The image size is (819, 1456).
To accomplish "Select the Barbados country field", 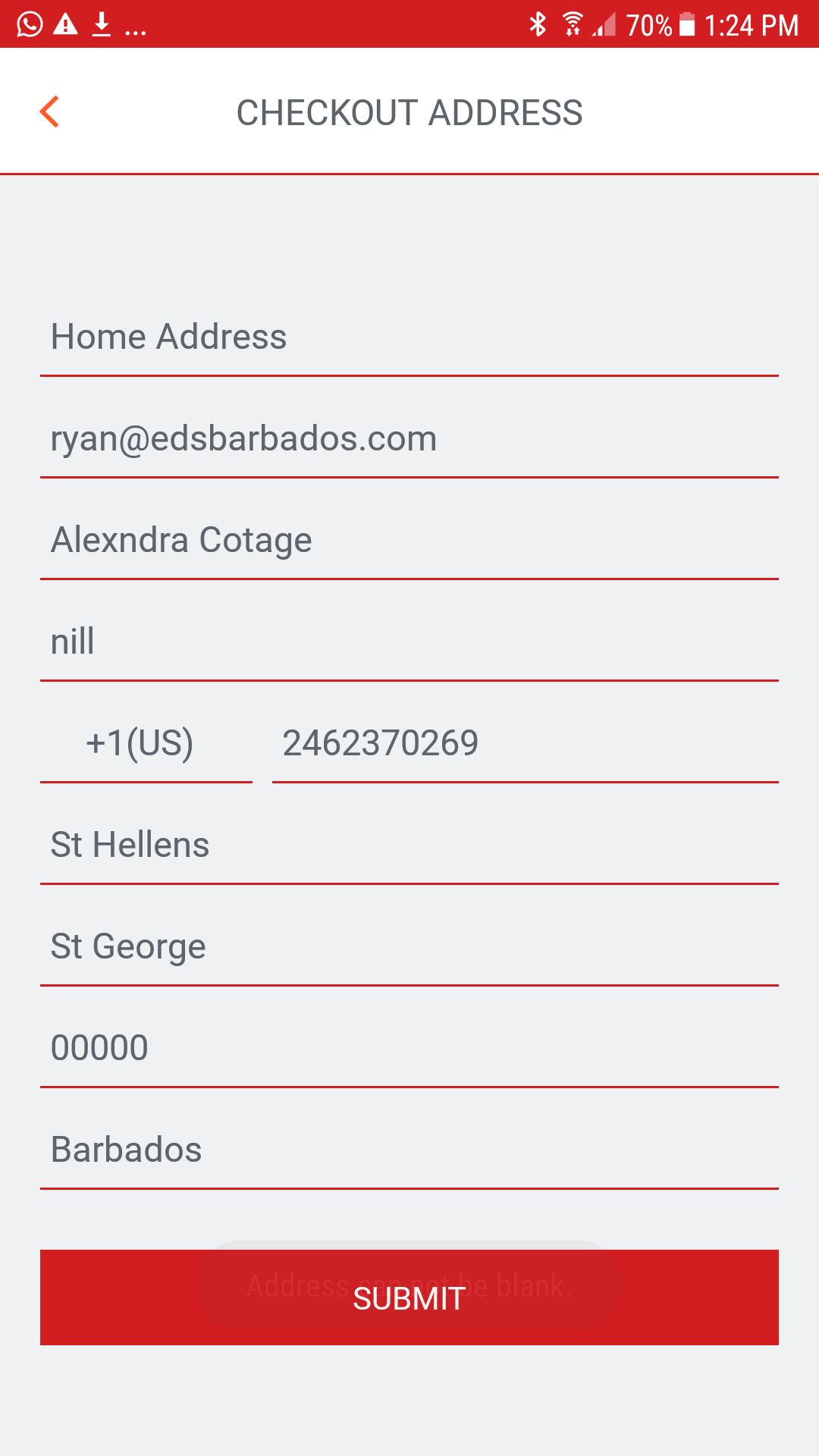I will tap(409, 1150).
